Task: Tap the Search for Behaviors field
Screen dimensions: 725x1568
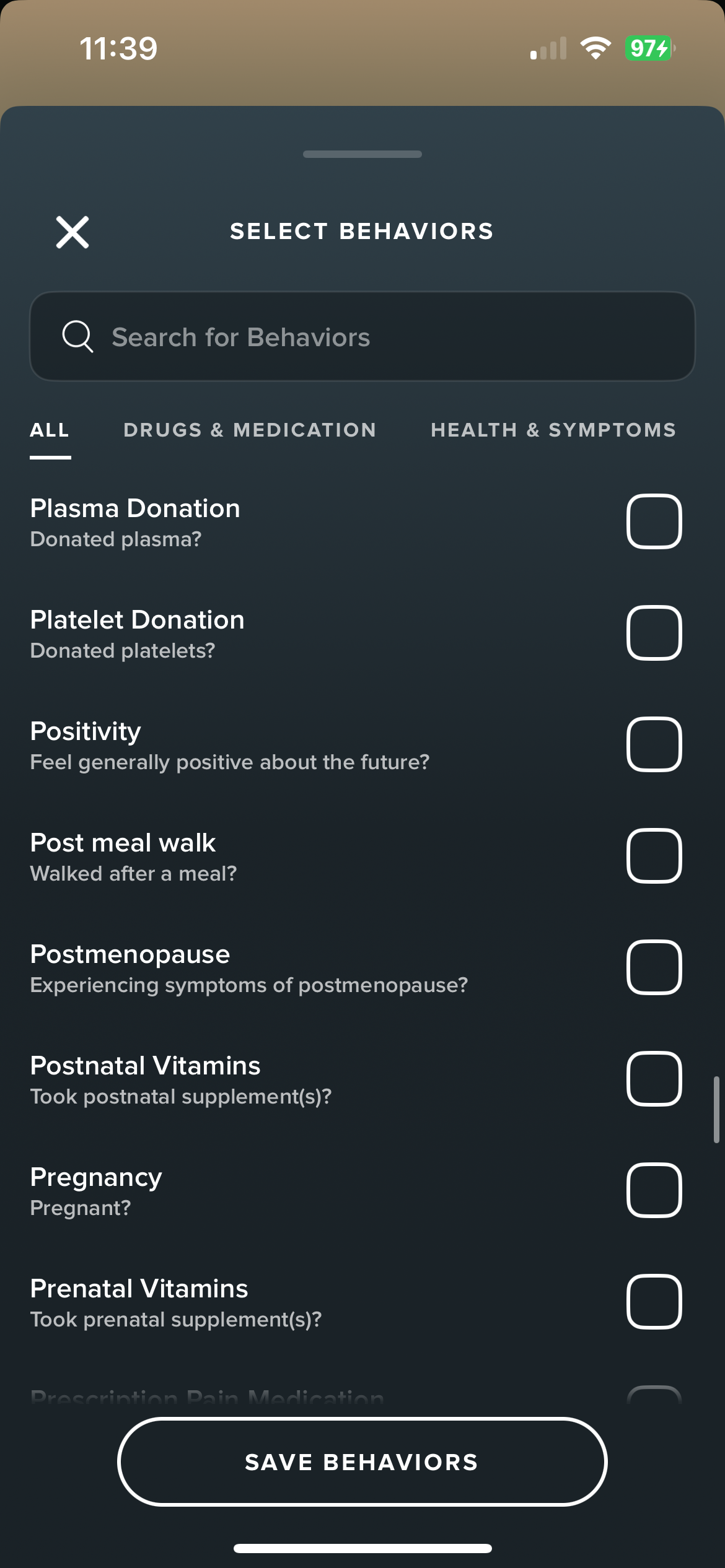Action: (x=362, y=336)
